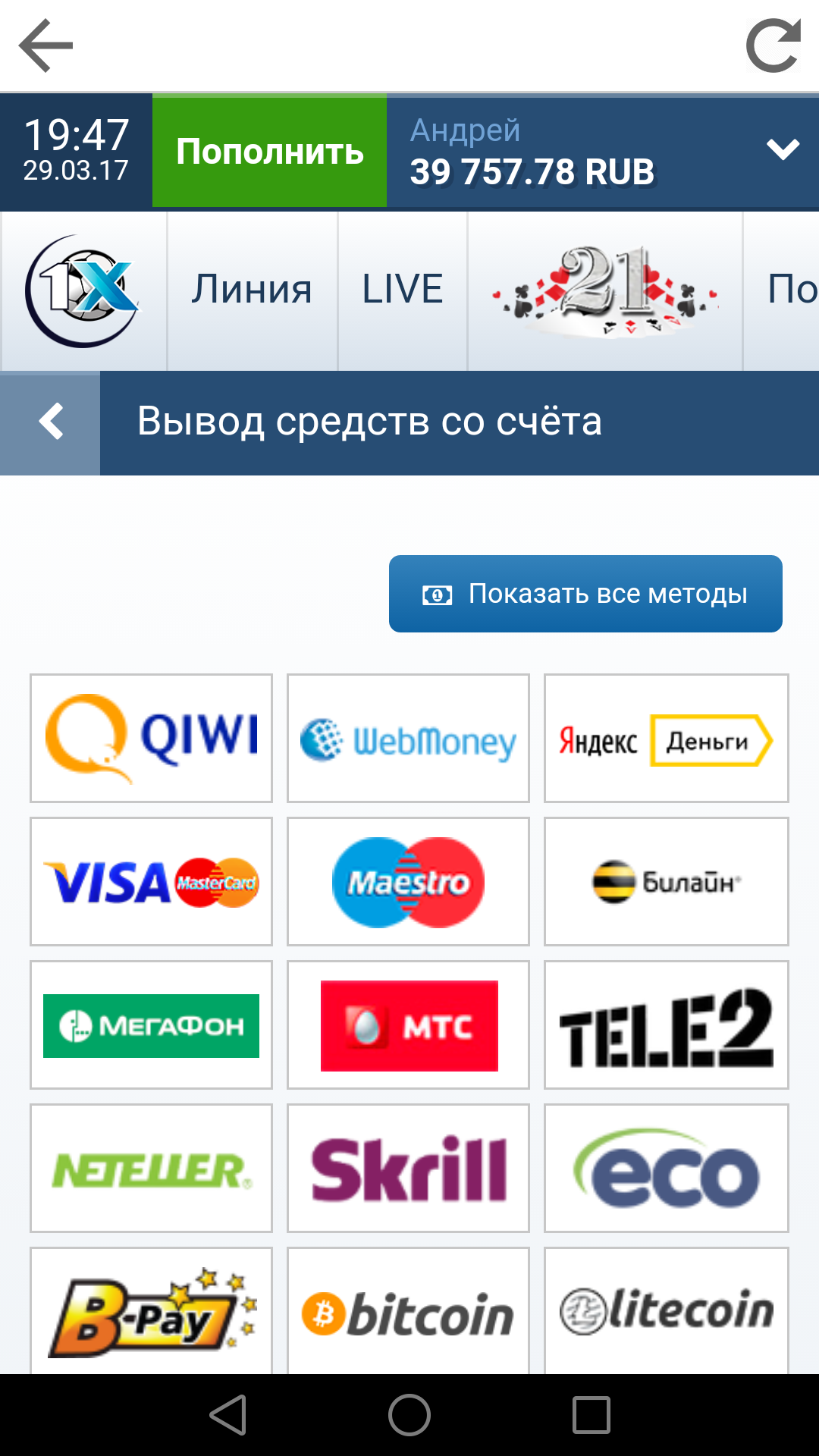The width and height of the screenshot is (819, 1456).
Task: Expand the Андрей account balance dropdown
Action: pyautogui.click(x=782, y=149)
